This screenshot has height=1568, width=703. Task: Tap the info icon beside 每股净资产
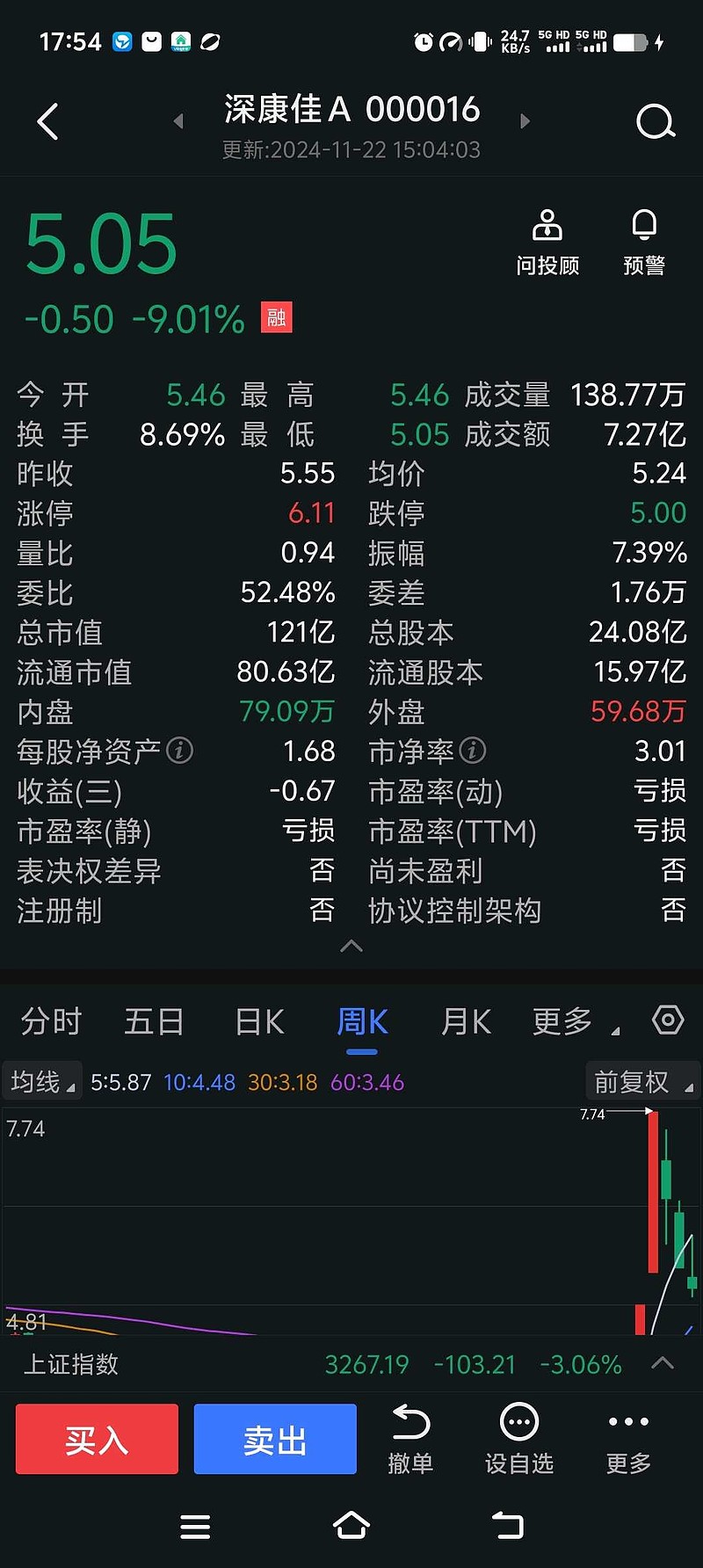pyautogui.click(x=181, y=752)
